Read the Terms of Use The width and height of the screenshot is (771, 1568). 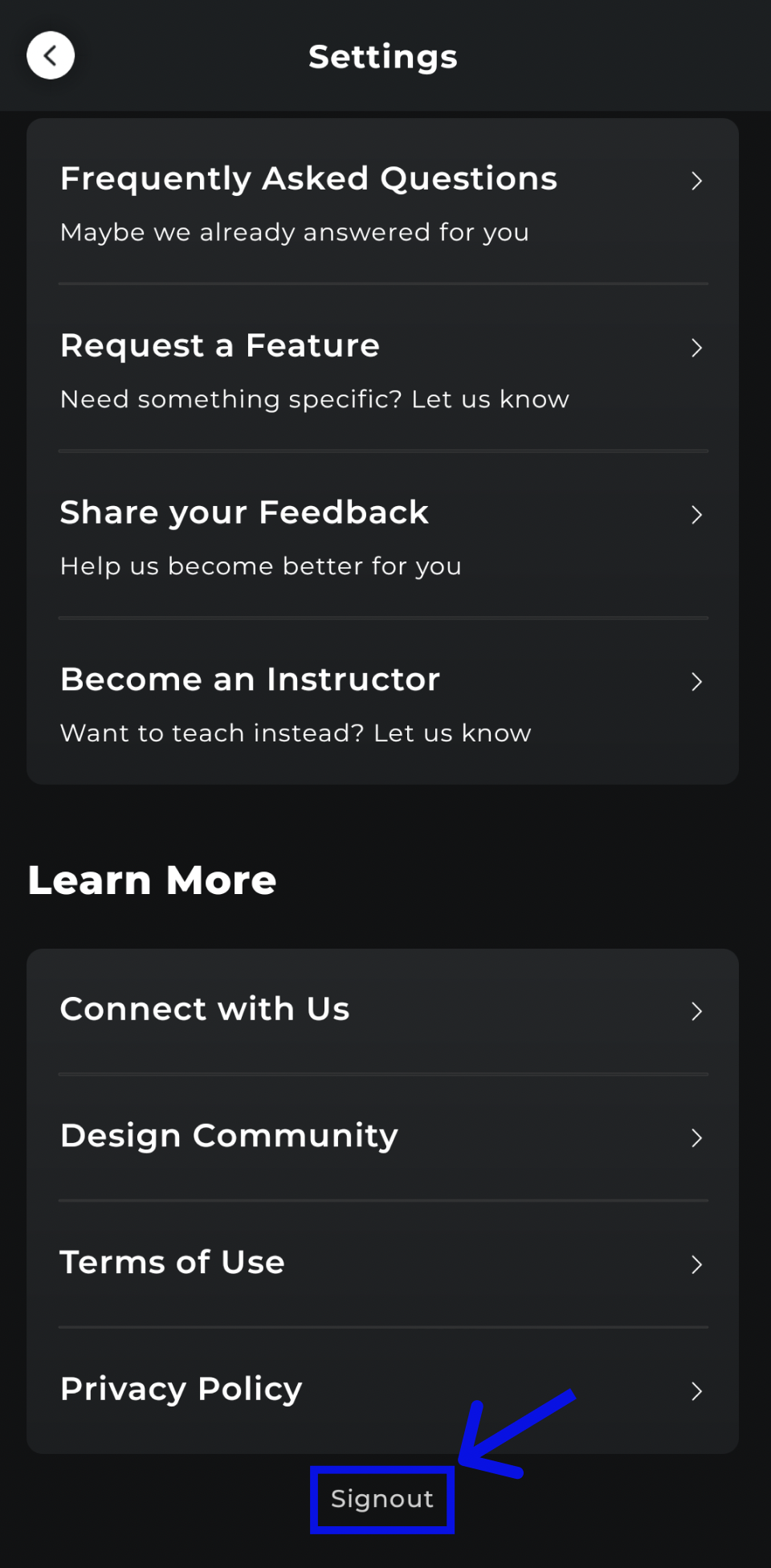click(x=382, y=1264)
